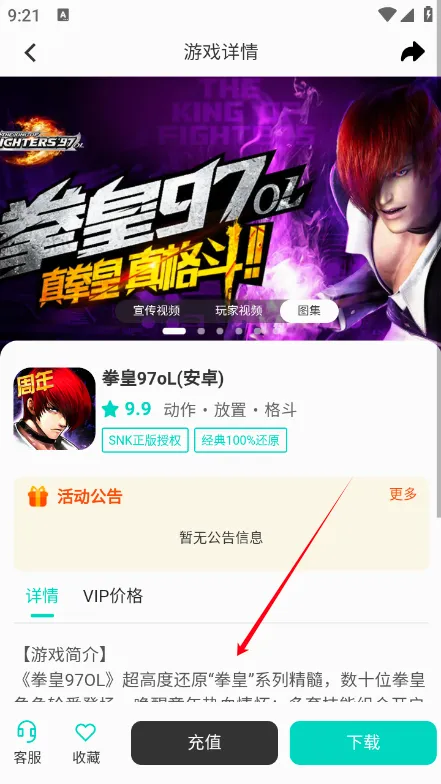Switch banner to 玩家视频
The height and width of the screenshot is (784, 441).
click(238, 310)
